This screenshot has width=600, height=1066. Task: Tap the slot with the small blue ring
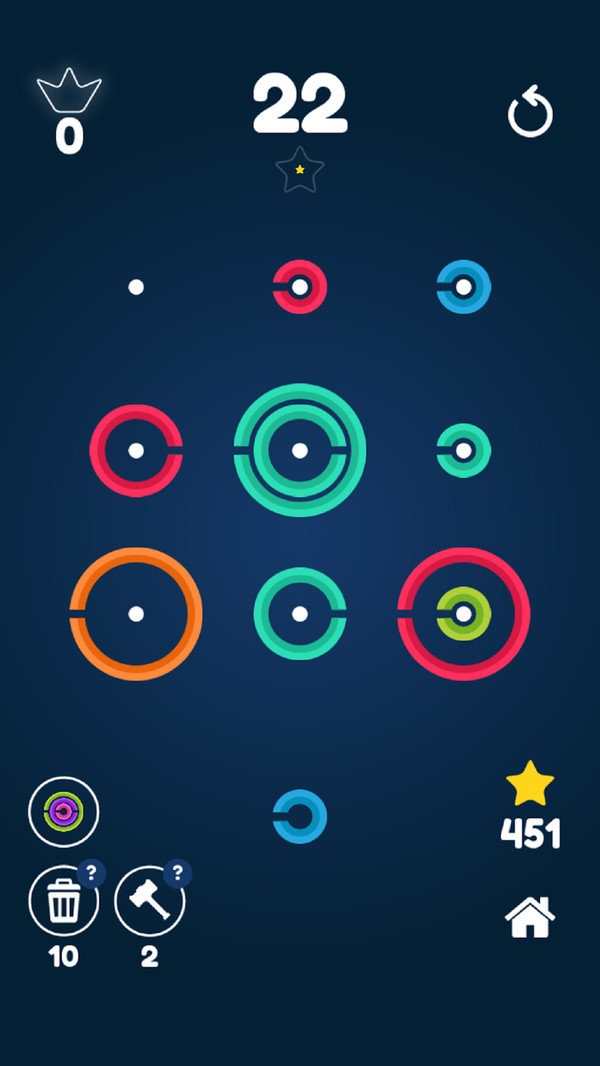pyautogui.click(x=464, y=287)
